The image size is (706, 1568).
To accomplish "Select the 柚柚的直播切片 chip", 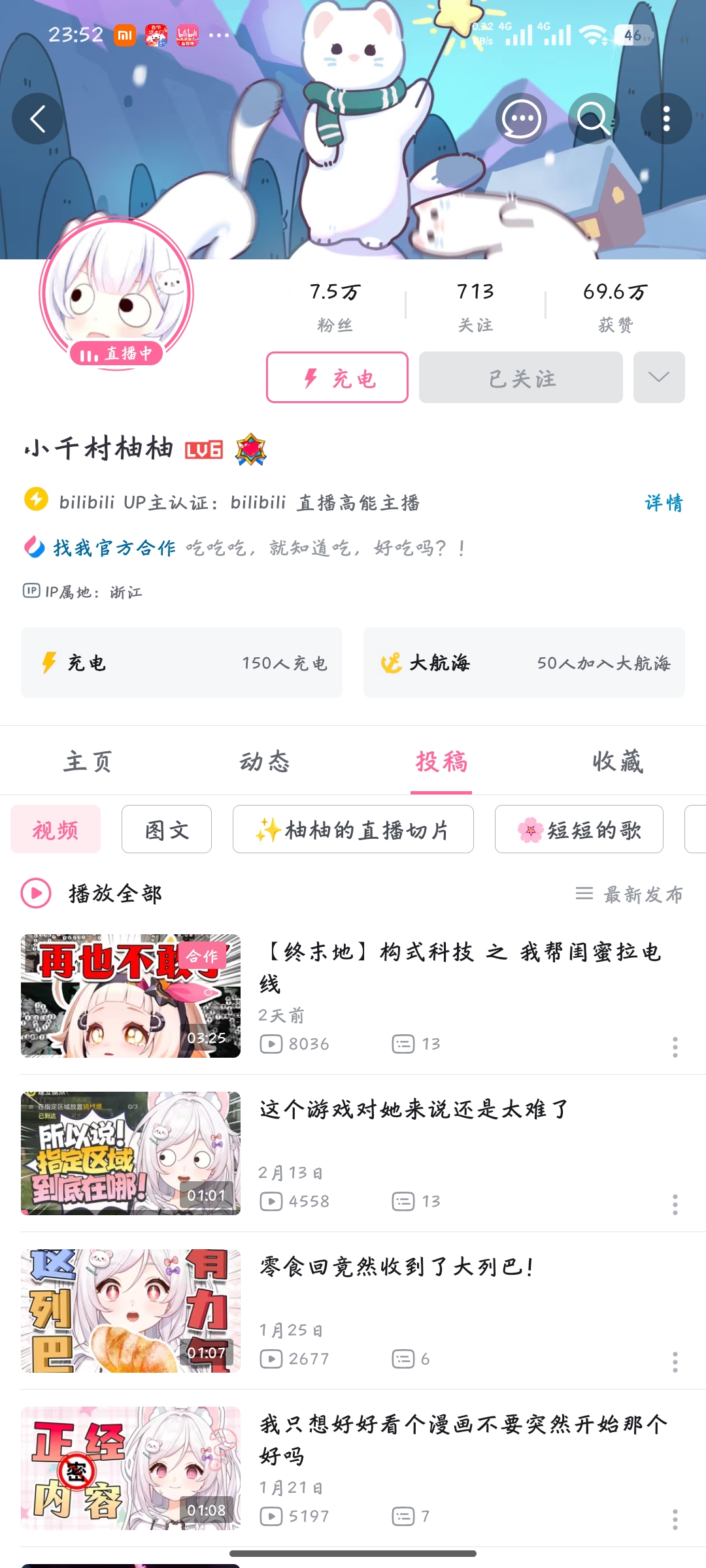I will [x=353, y=830].
